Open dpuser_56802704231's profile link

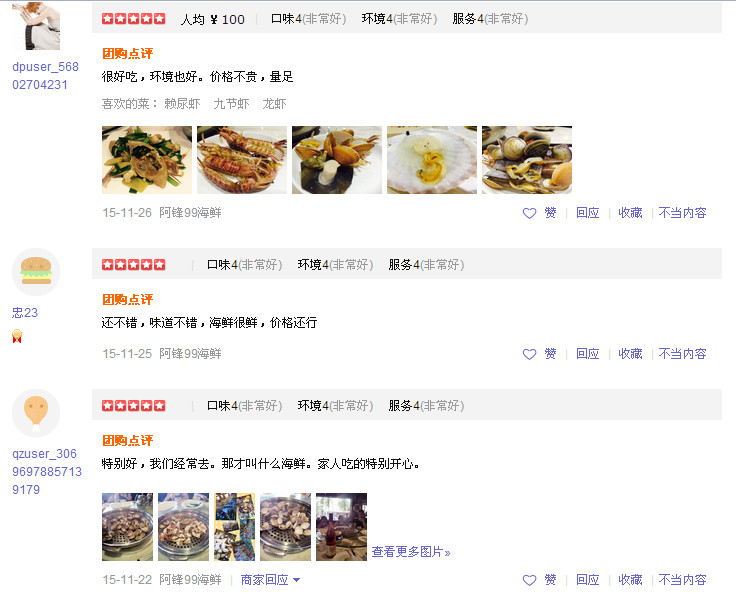45,75
